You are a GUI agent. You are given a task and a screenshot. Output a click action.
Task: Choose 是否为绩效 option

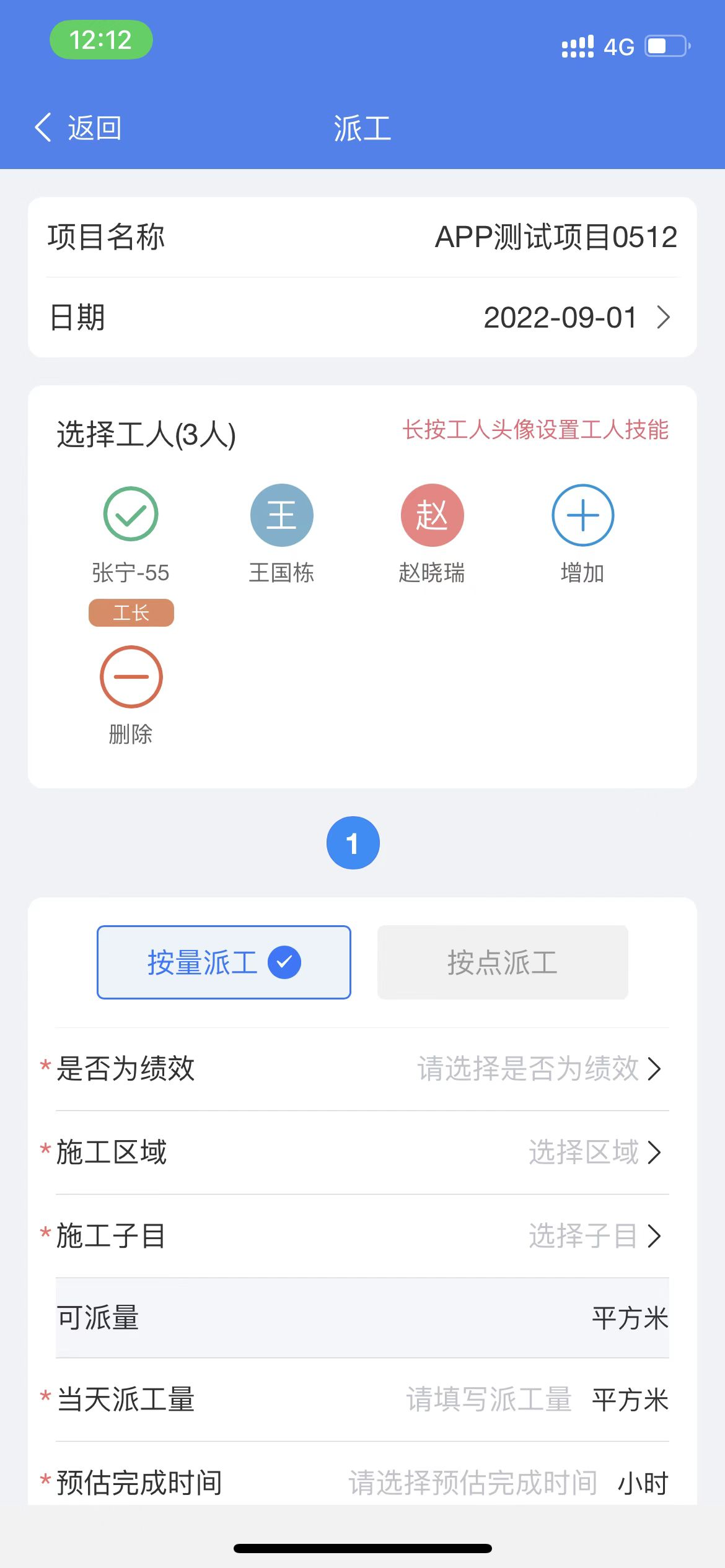pyautogui.click(x=362, y=1069)
